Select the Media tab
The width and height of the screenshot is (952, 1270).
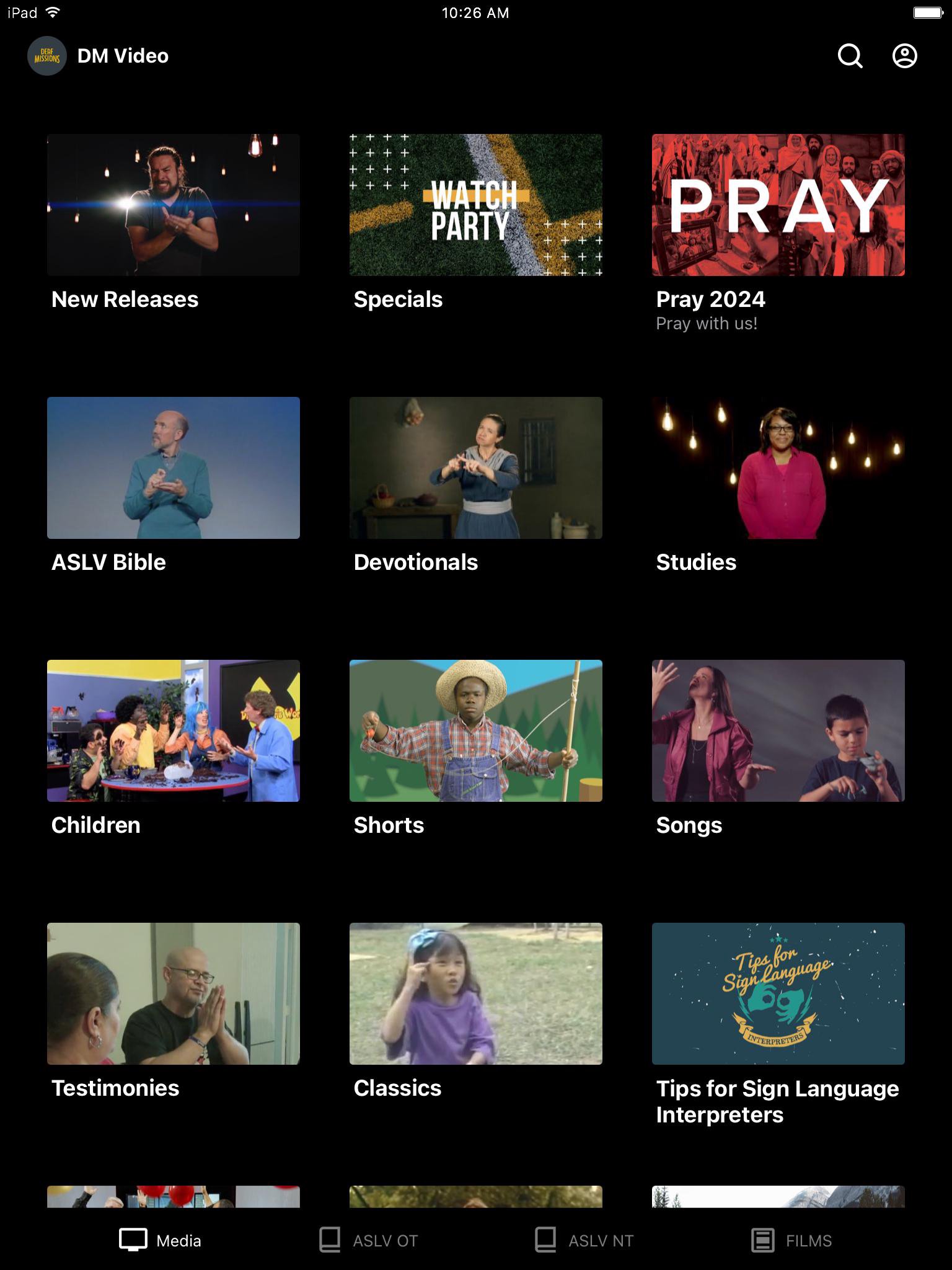pyautogui.click(x=161, y=1240)
